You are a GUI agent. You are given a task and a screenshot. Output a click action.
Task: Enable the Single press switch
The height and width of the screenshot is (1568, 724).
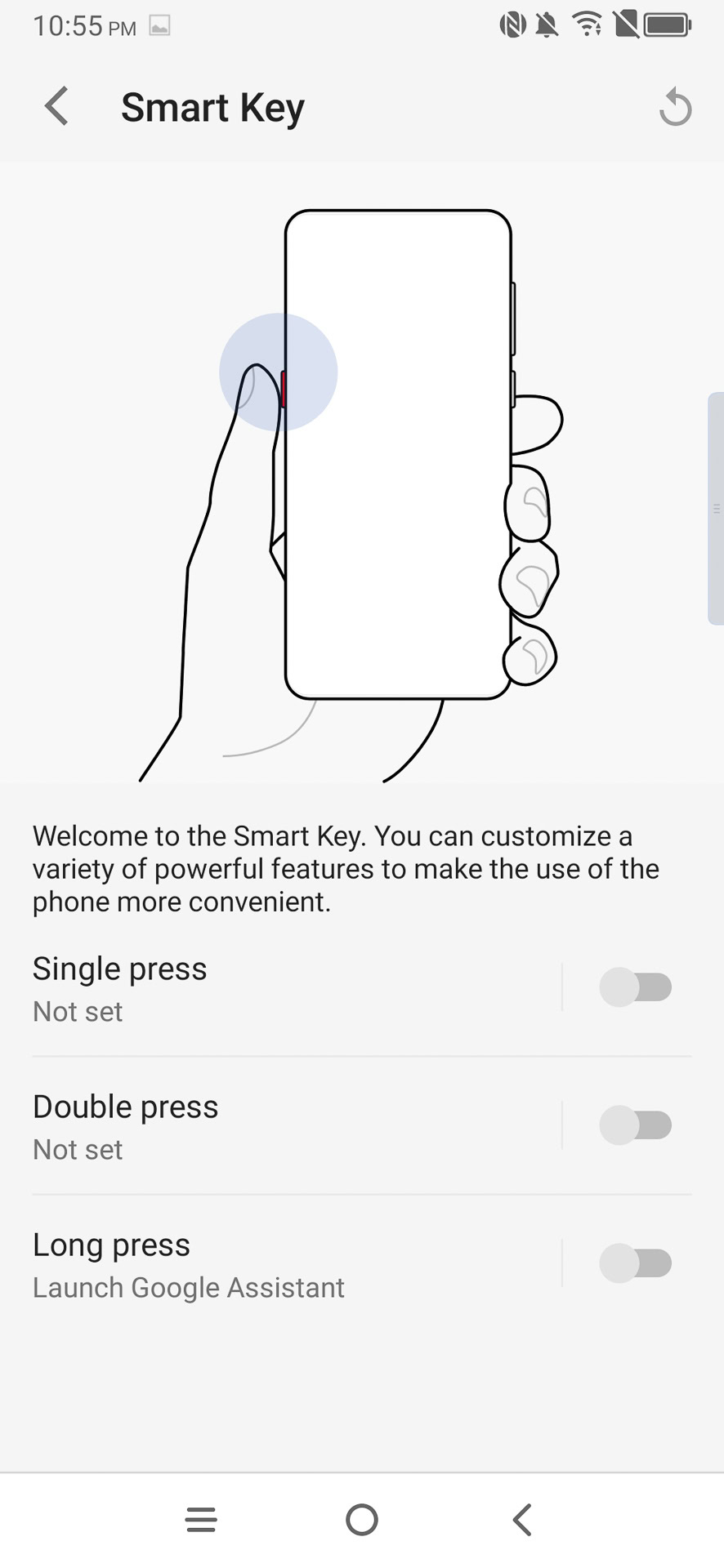635,987
